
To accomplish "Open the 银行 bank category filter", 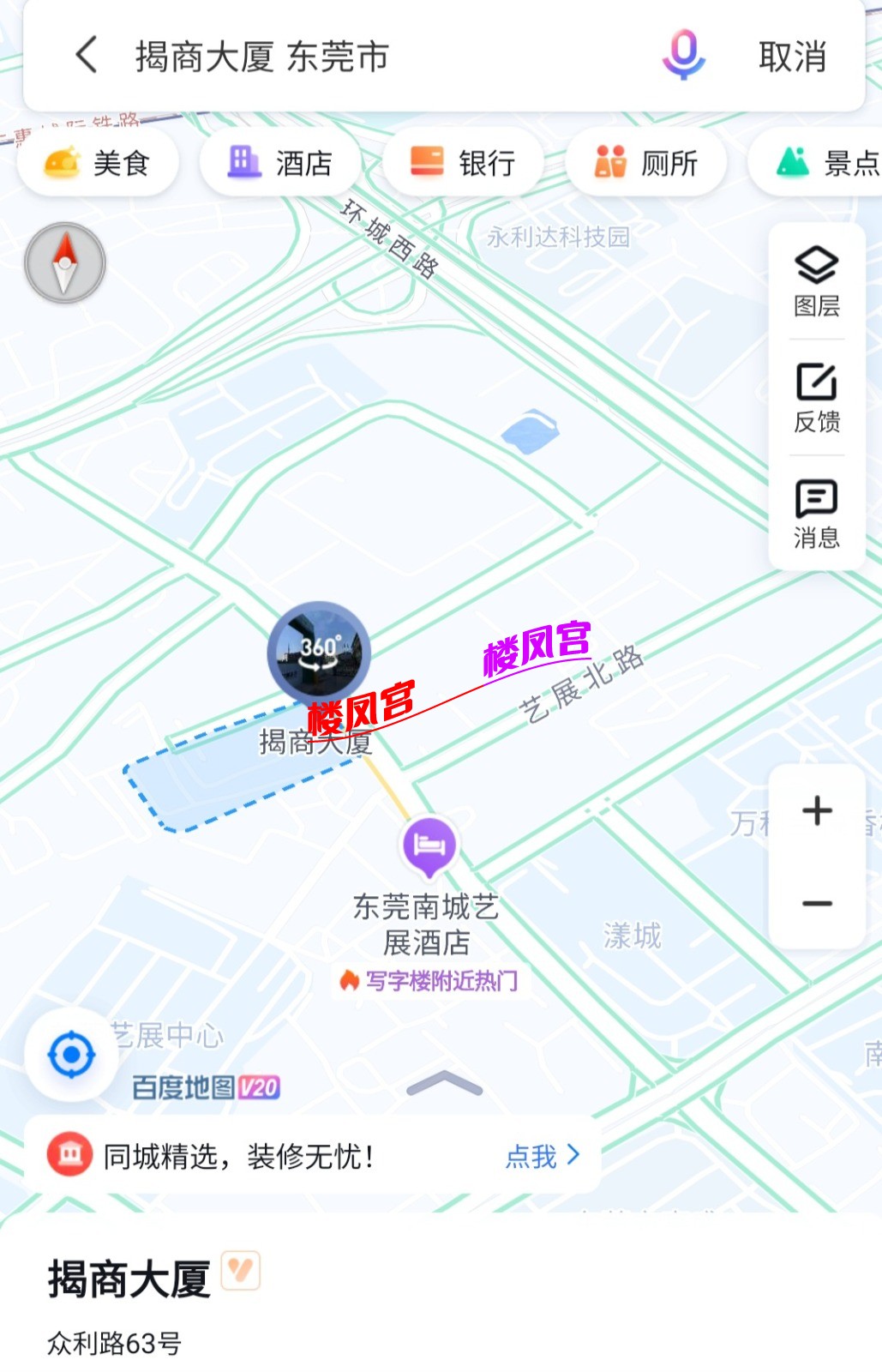I will pyautogui.click(x=463, y=161).
